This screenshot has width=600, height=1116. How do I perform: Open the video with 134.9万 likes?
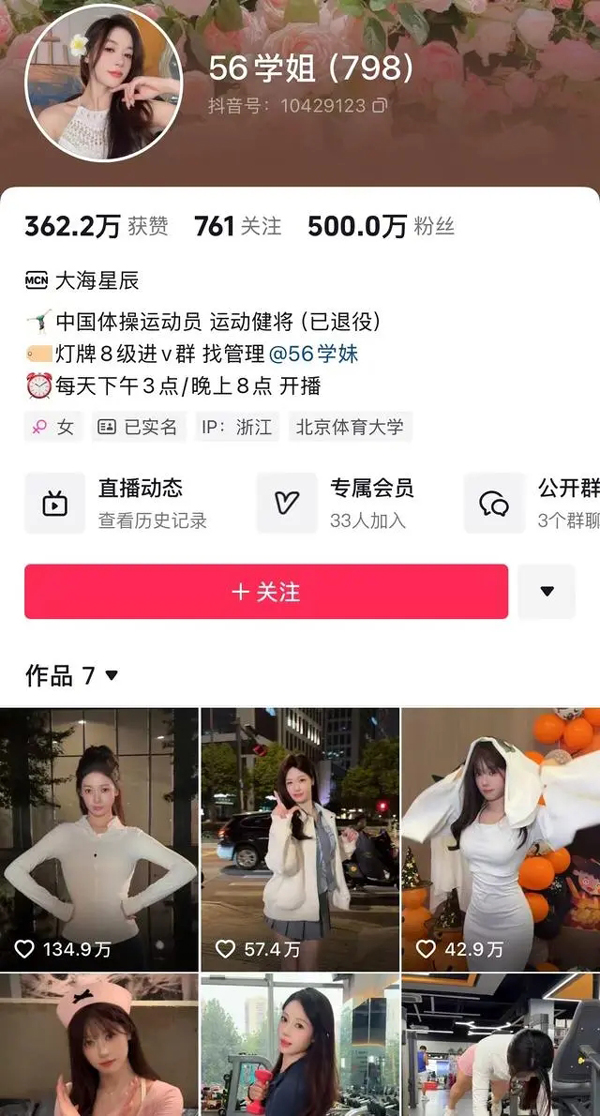point(99,840)
